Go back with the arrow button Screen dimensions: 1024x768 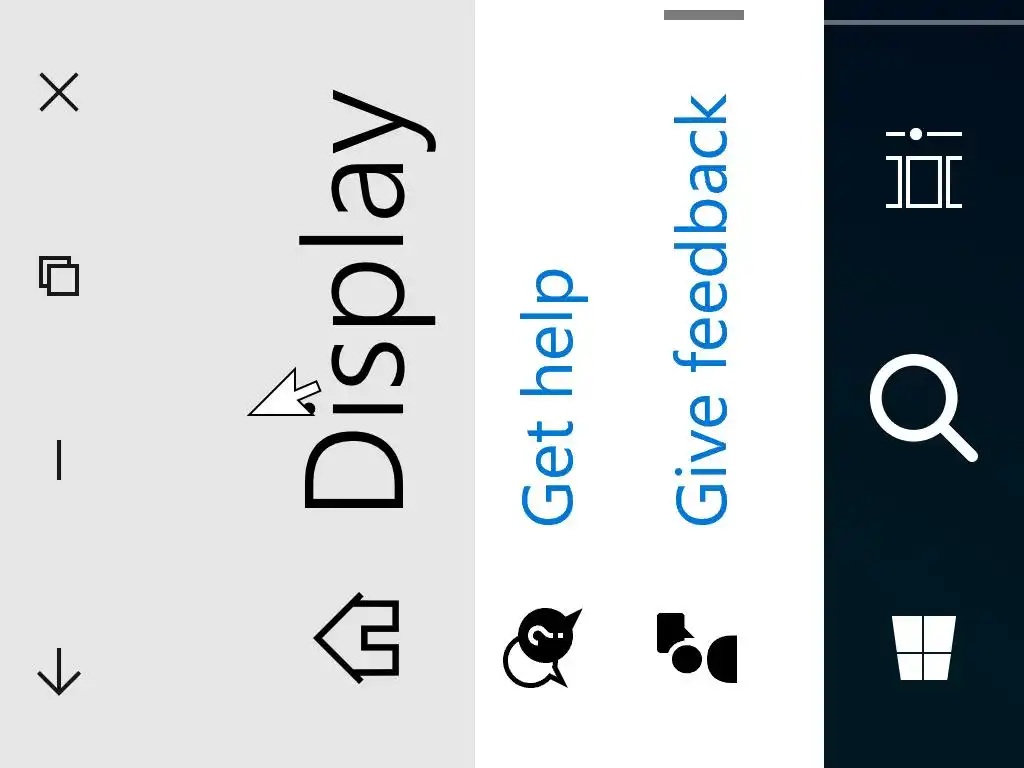click(x=59, y=671)
